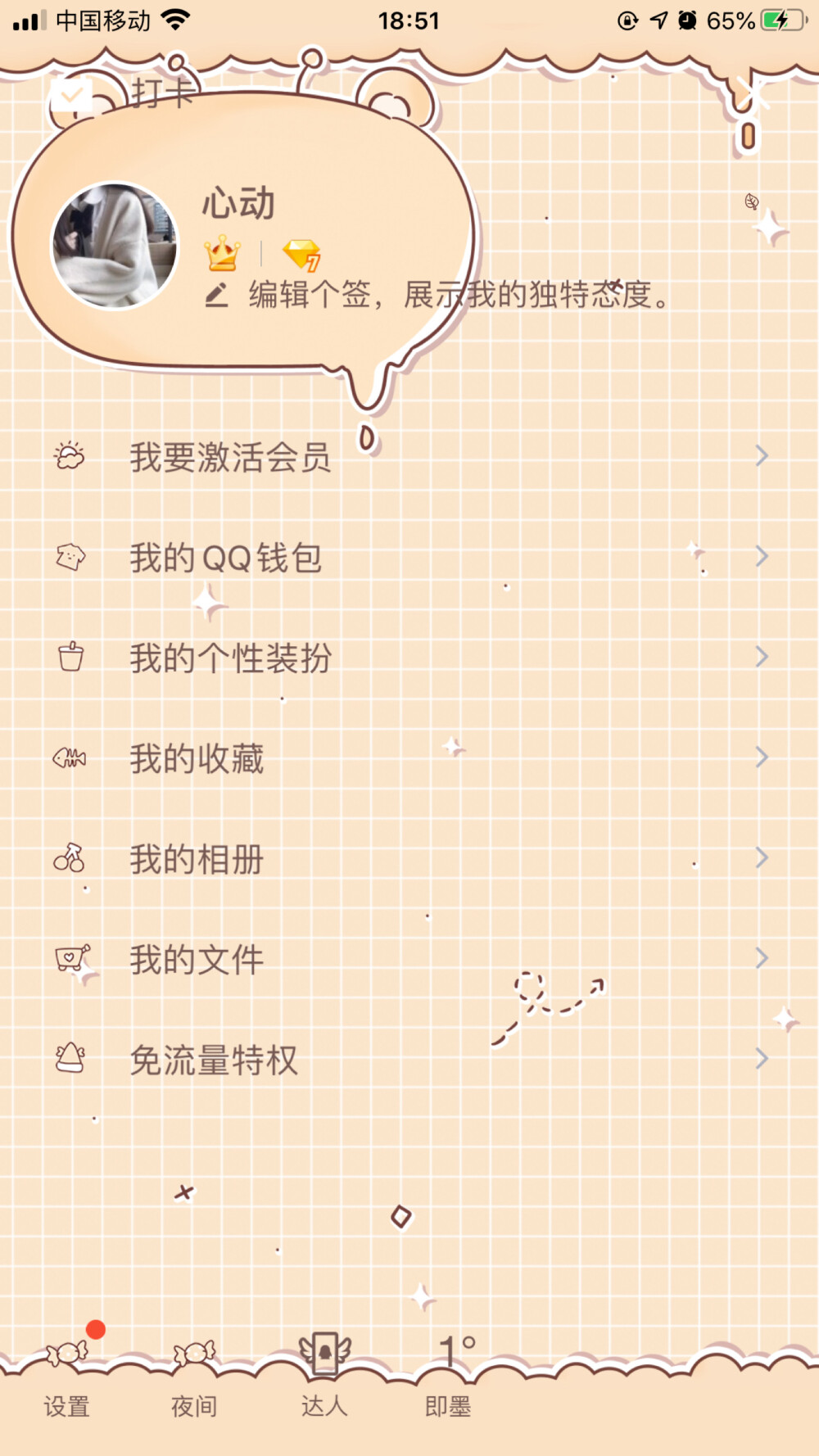This screenshot has width=819, height=1456.
Task: Open 我的文件 using its box icon
Action: (x=70, y=959)
